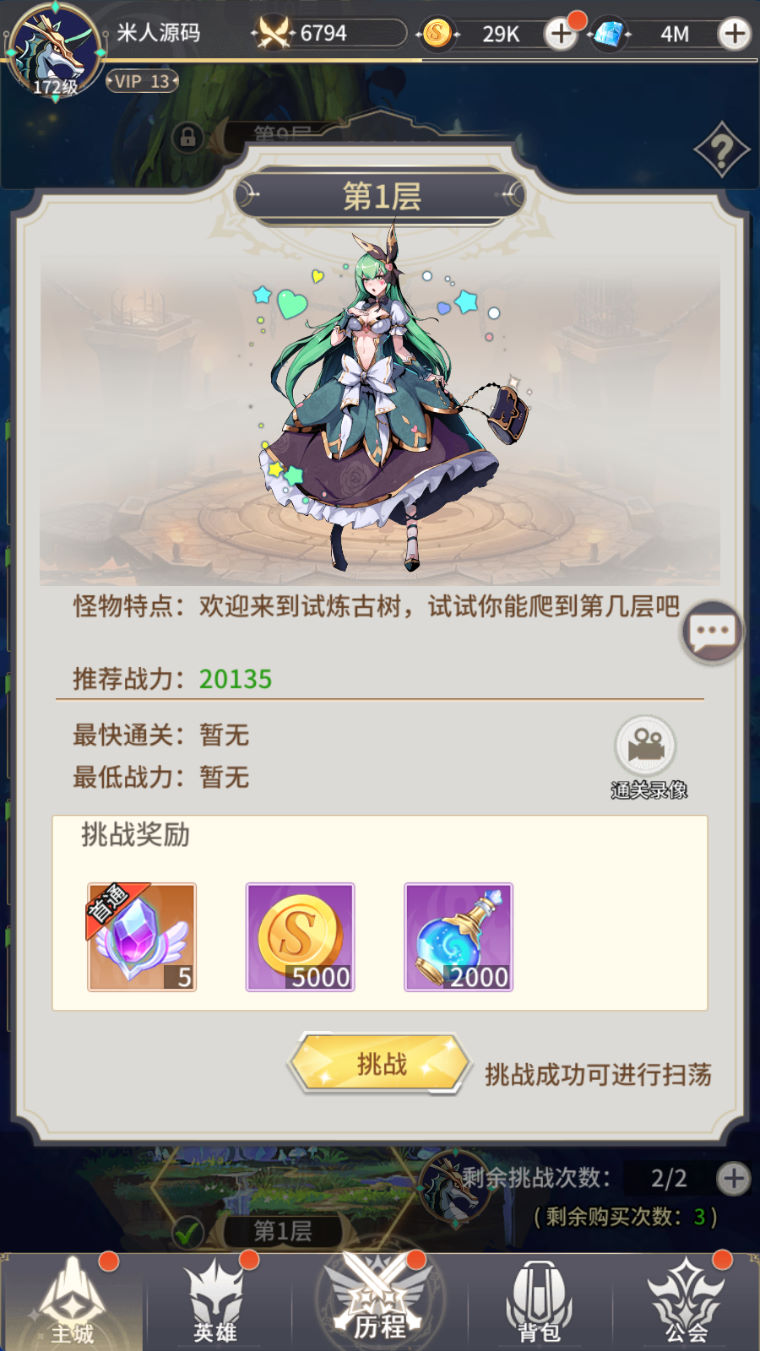Buy more challenge attempts with plus button
The height and width of the screenshot is (1351, 760).
pyautogui.click(x=734, y=1178)
